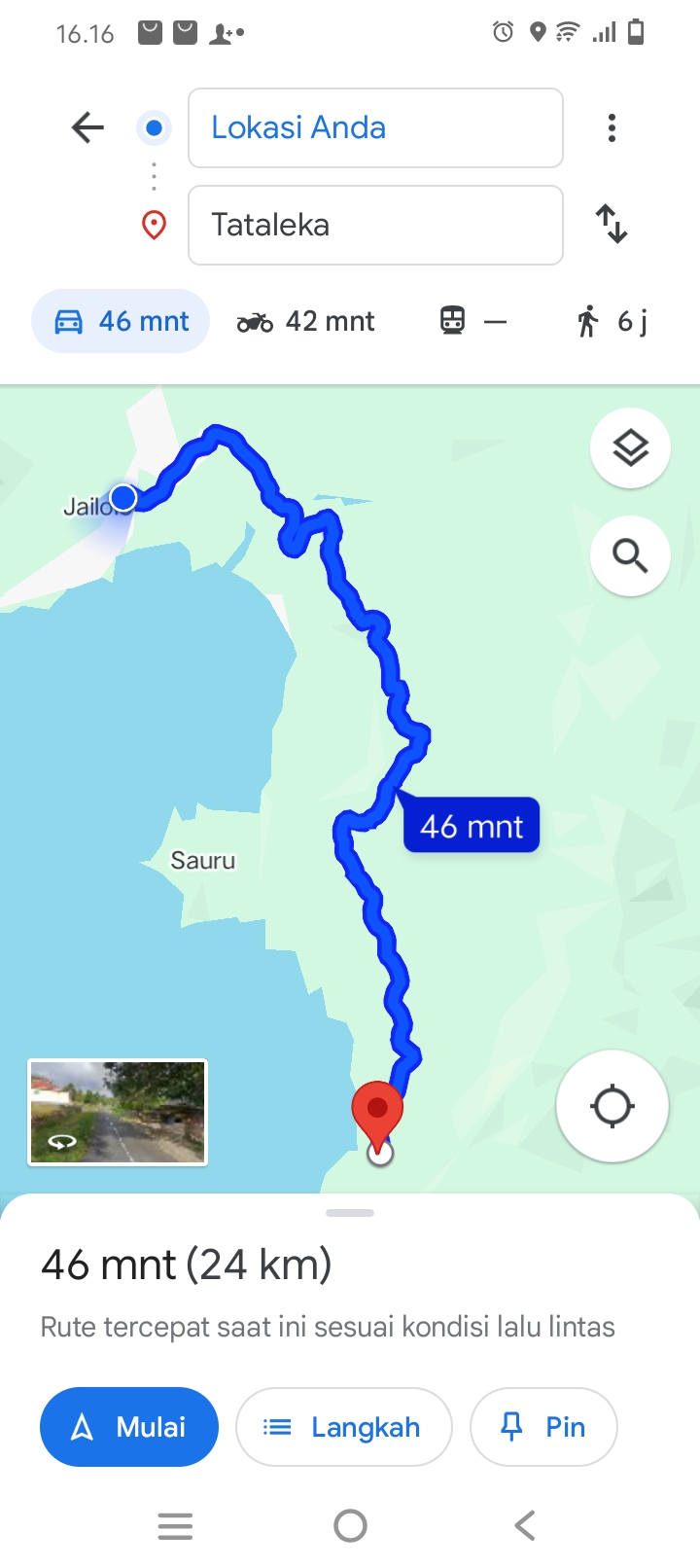Go back using the top-left arrow
Viewport: 700px width, 1568px height.
point(87,127)
